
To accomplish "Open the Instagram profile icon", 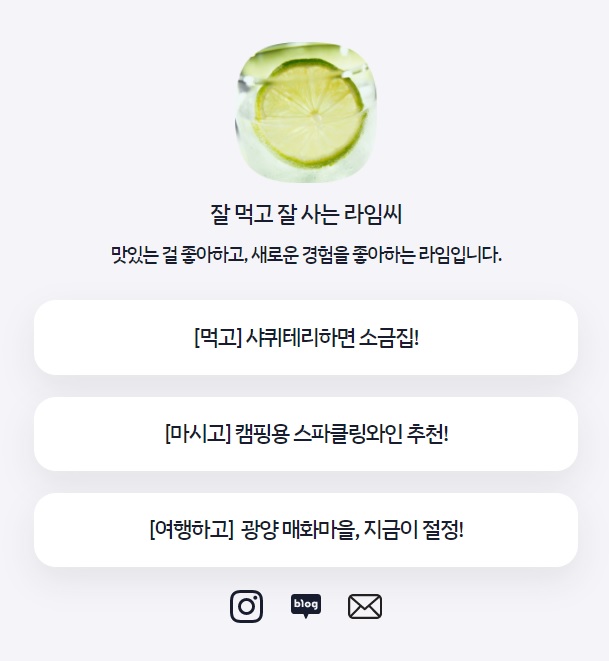I will tap(246, 606).
